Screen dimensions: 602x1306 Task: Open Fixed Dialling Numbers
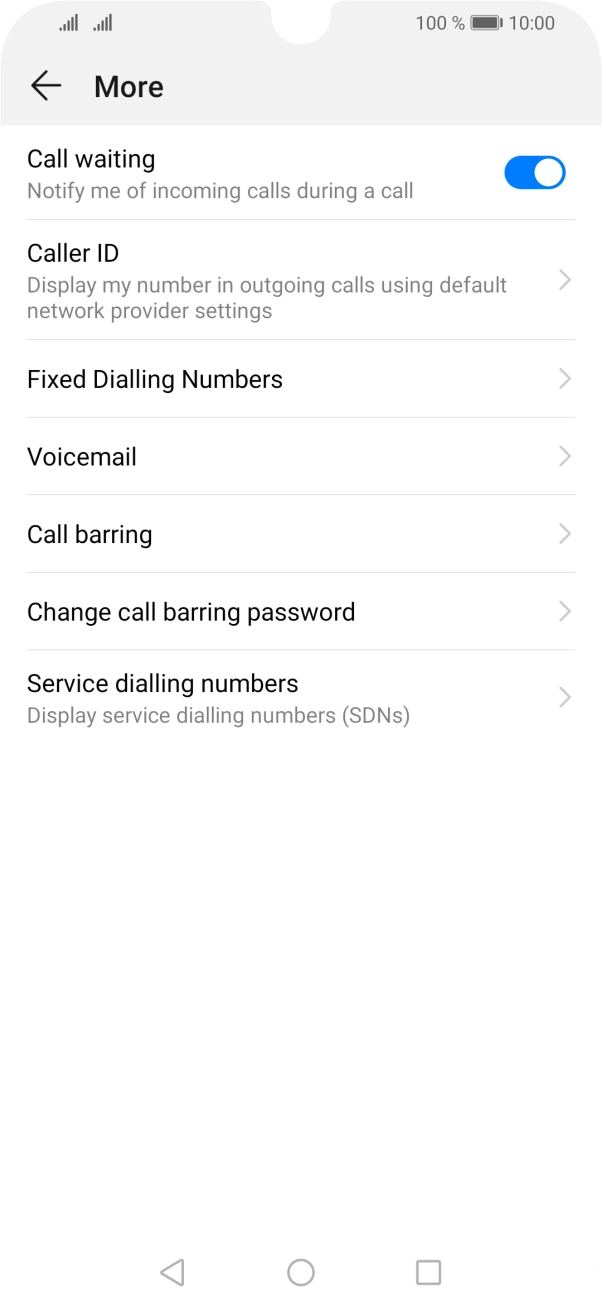pos(301,379)
